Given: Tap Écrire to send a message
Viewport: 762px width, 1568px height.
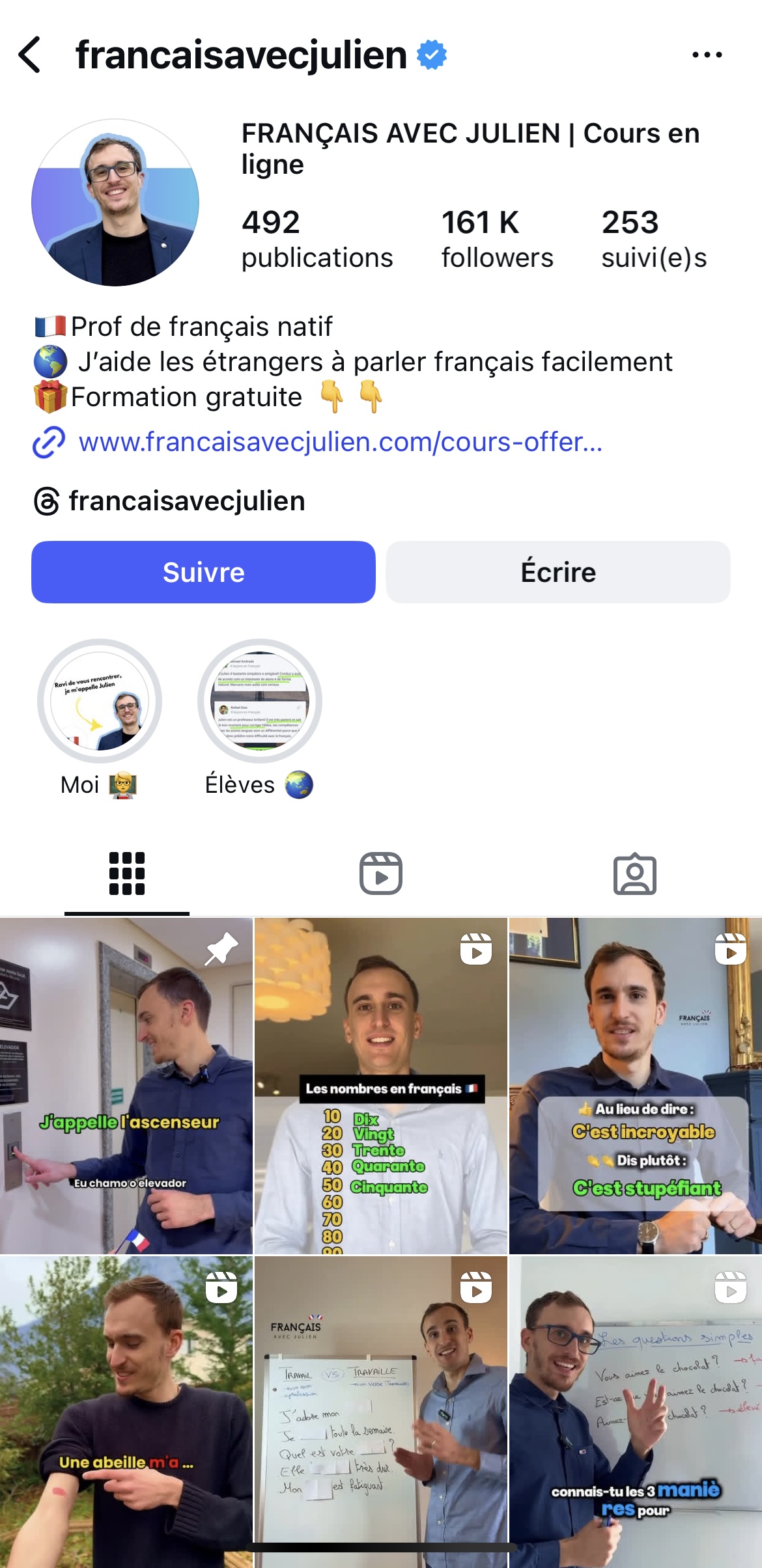Looking at the screenshot, I should [x=557, y=572].
